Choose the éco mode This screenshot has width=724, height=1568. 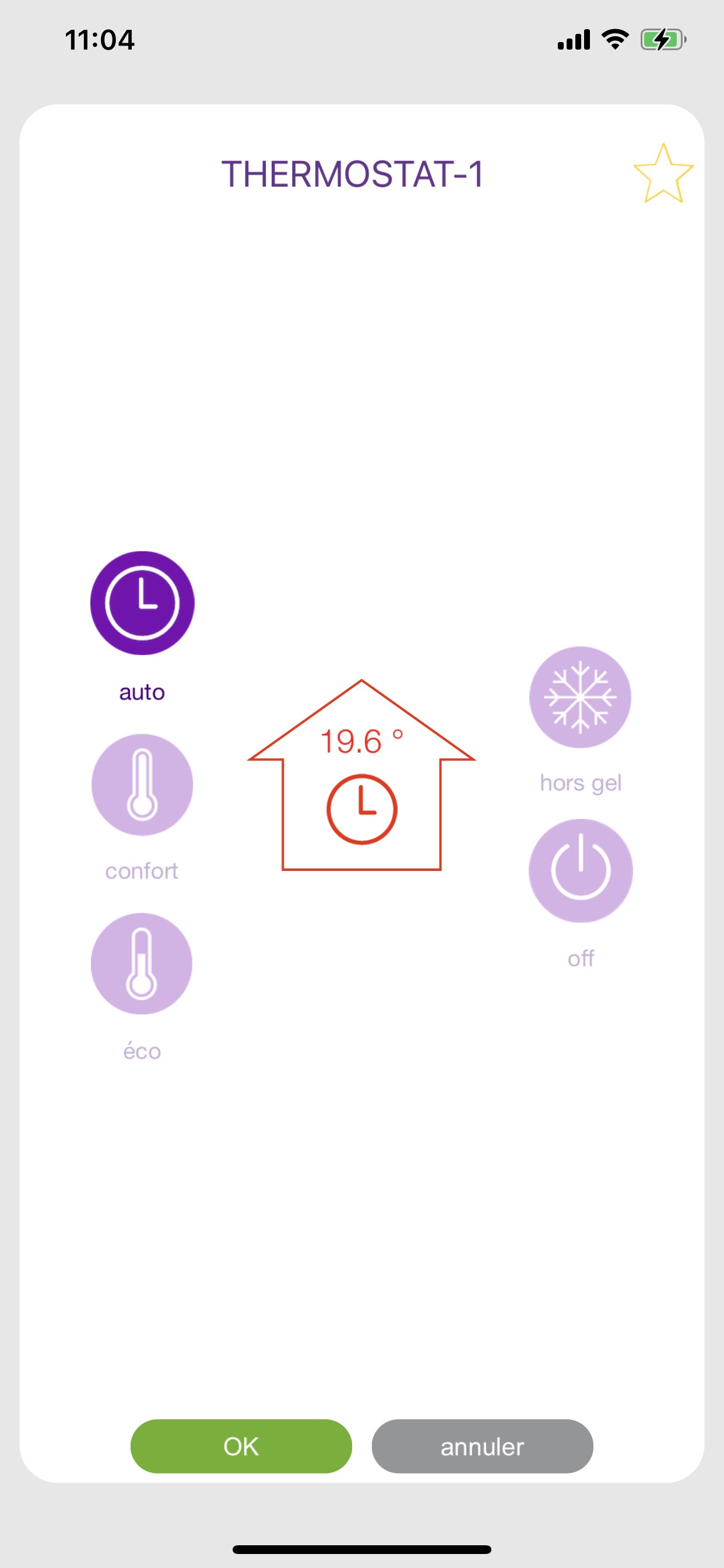click(x=141, y=964)
